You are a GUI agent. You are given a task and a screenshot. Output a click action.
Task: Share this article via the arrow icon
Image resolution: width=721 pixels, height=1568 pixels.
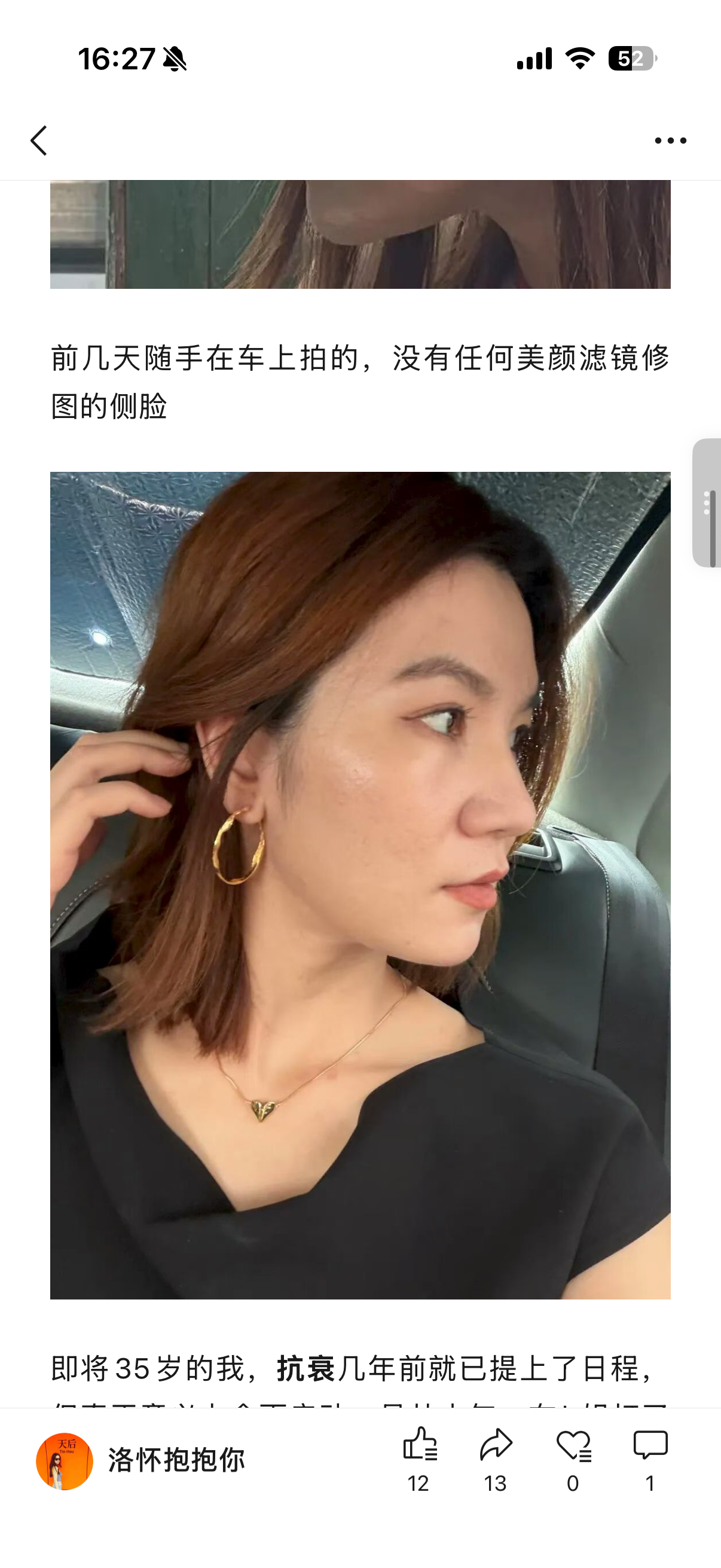click(496, 1461)
